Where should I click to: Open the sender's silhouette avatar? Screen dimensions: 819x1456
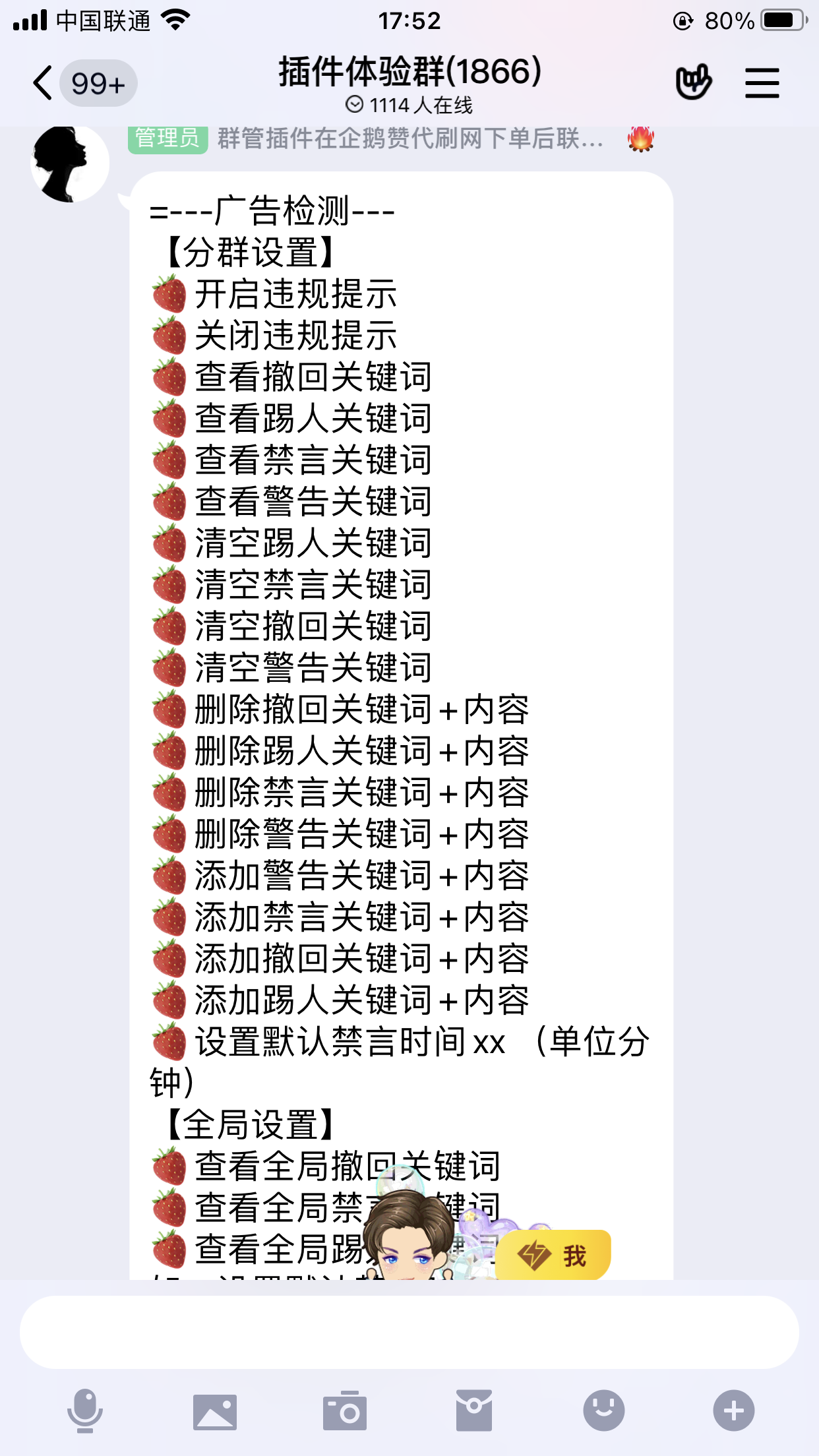pyautogui.click(x=70, y=164)
